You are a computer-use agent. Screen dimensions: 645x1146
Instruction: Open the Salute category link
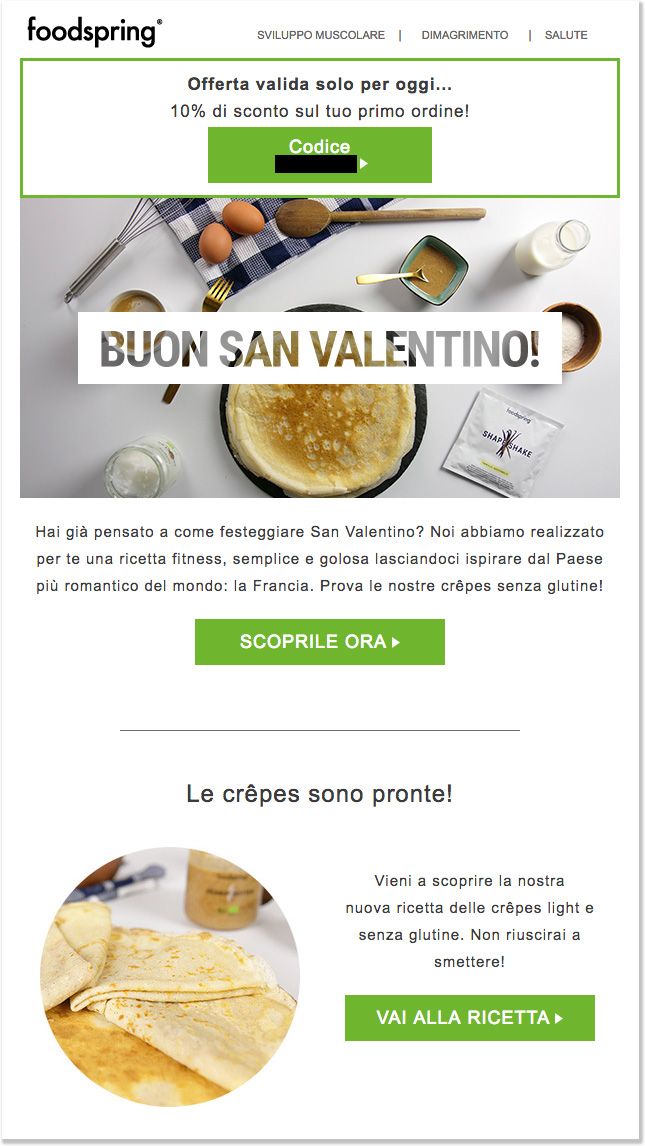point(566,35)
